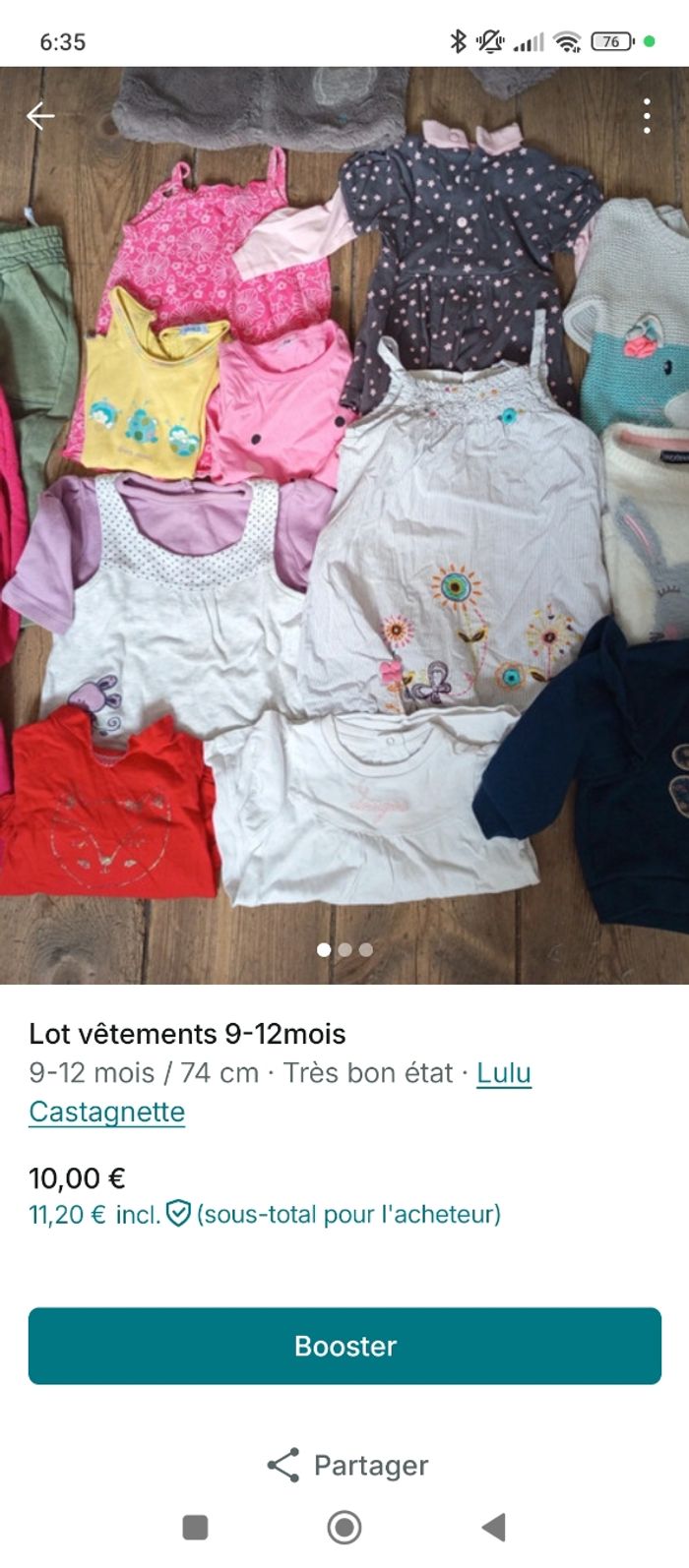Tap the system back button
689x1568 pixels.
click(x=494, y=1528)
